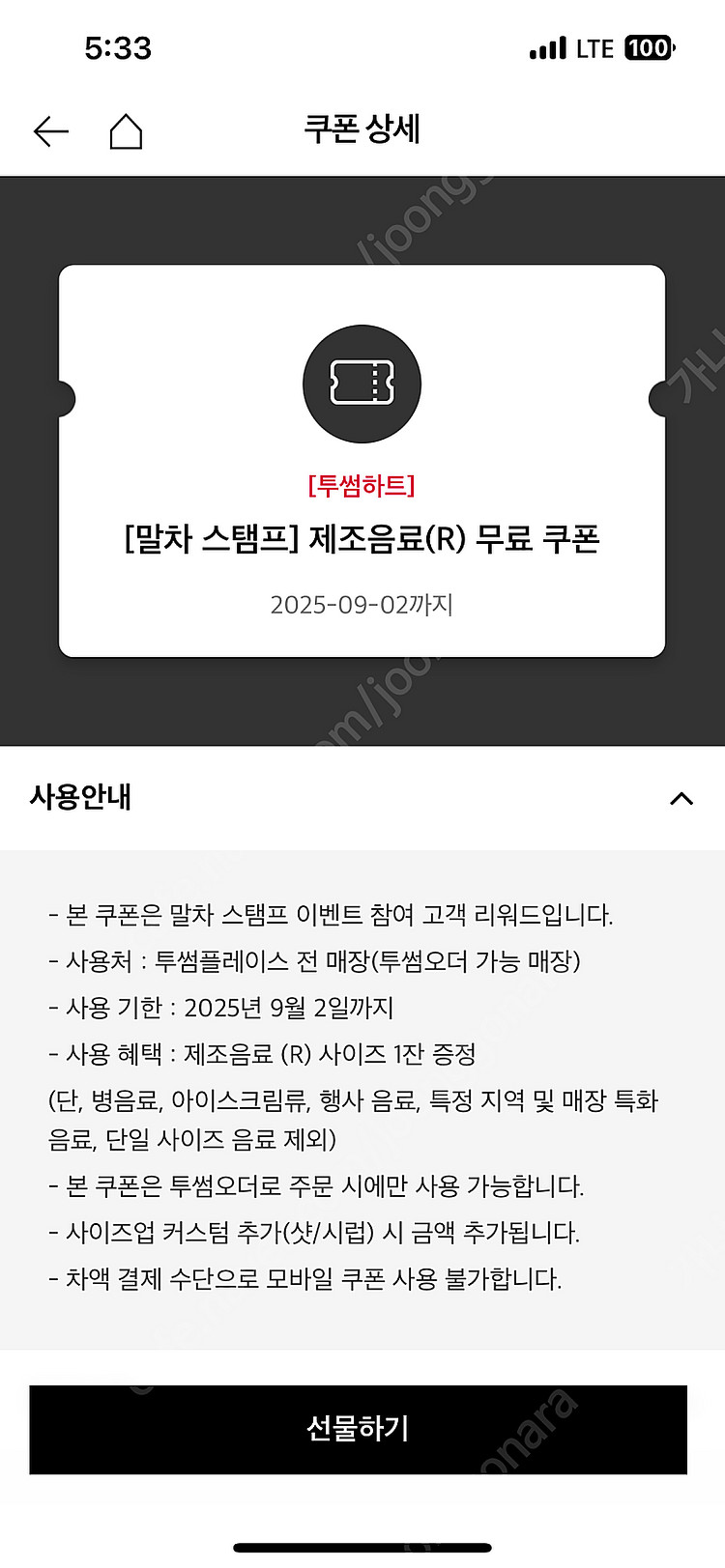Tap the 선물하기 button to gift the coupon

361,1430
